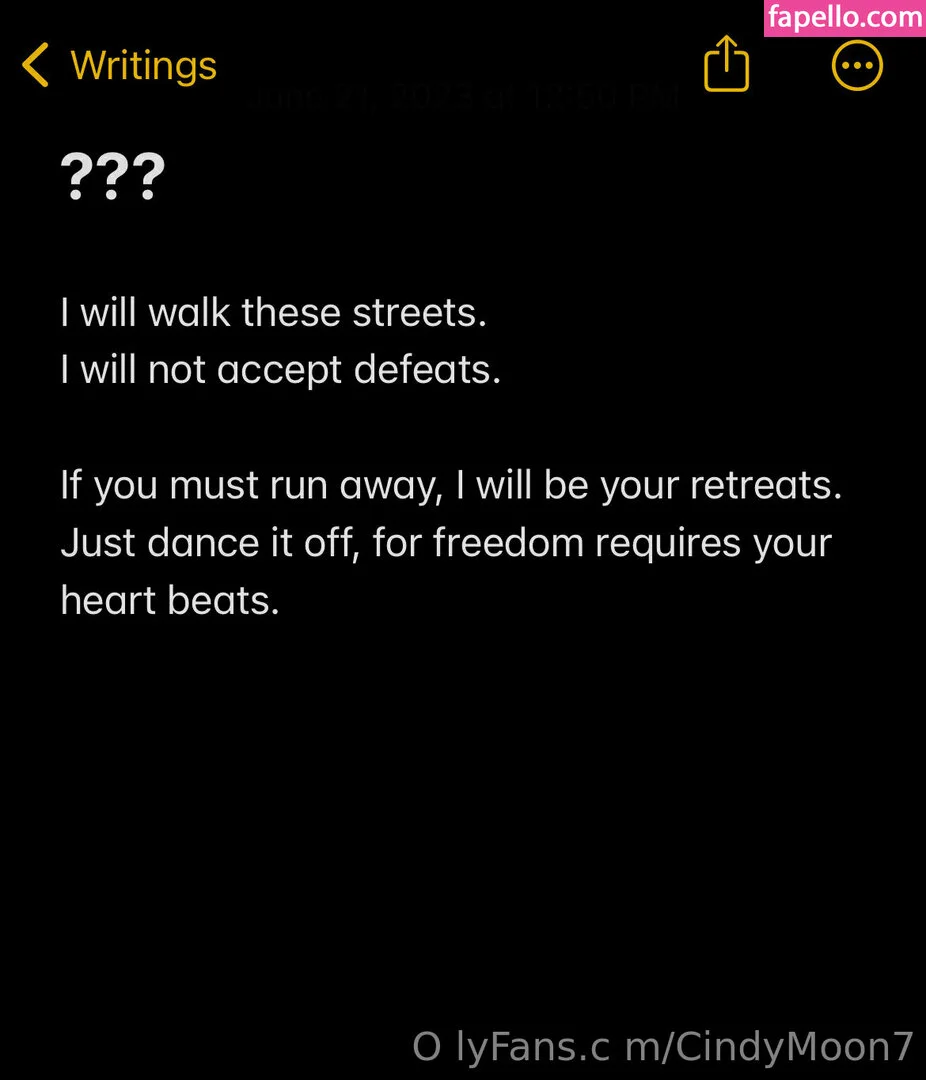The height and width of the screenshot is (1080, 926).
Task: Share this note
Action: click(x=726, y=65)
